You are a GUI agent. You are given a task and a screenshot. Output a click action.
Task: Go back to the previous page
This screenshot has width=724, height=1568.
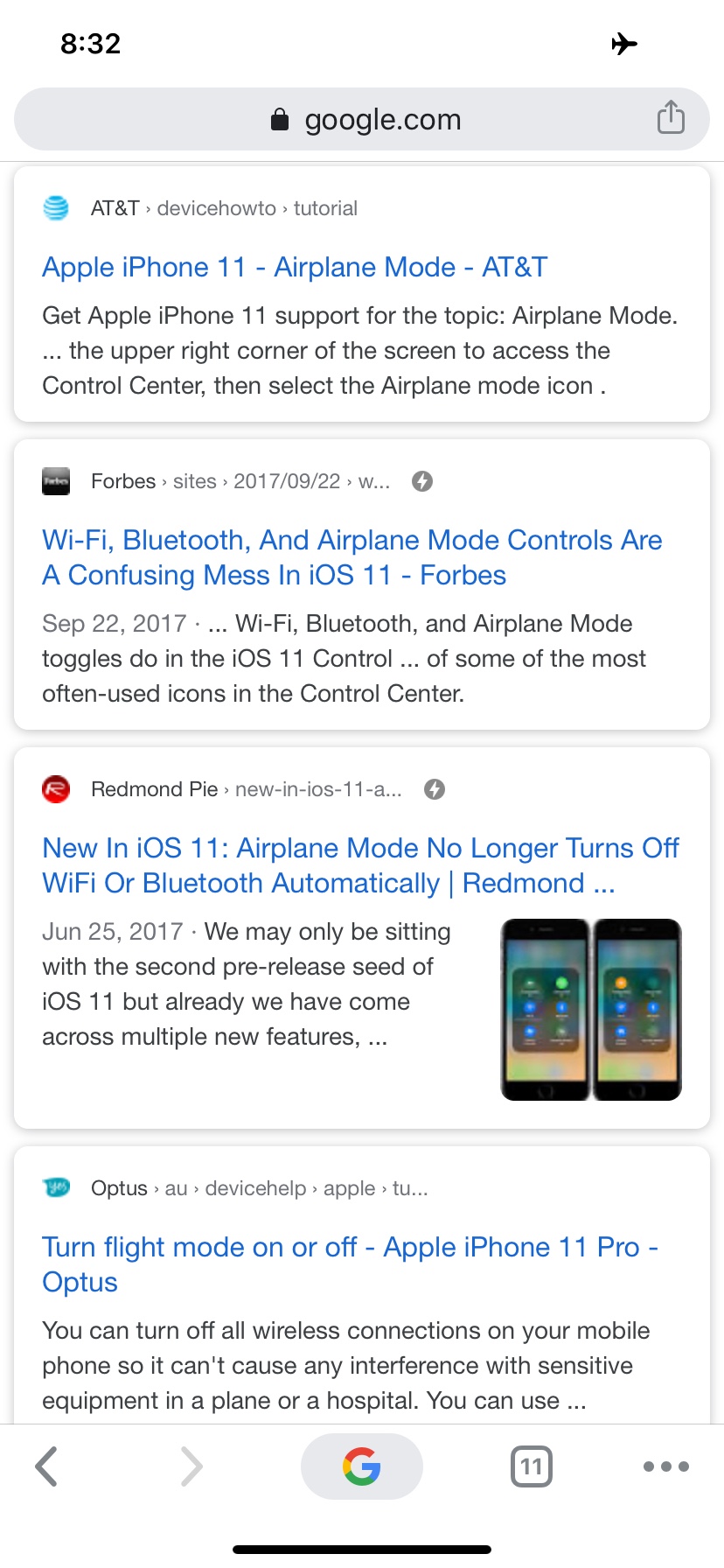click(x=47, y=1466)
